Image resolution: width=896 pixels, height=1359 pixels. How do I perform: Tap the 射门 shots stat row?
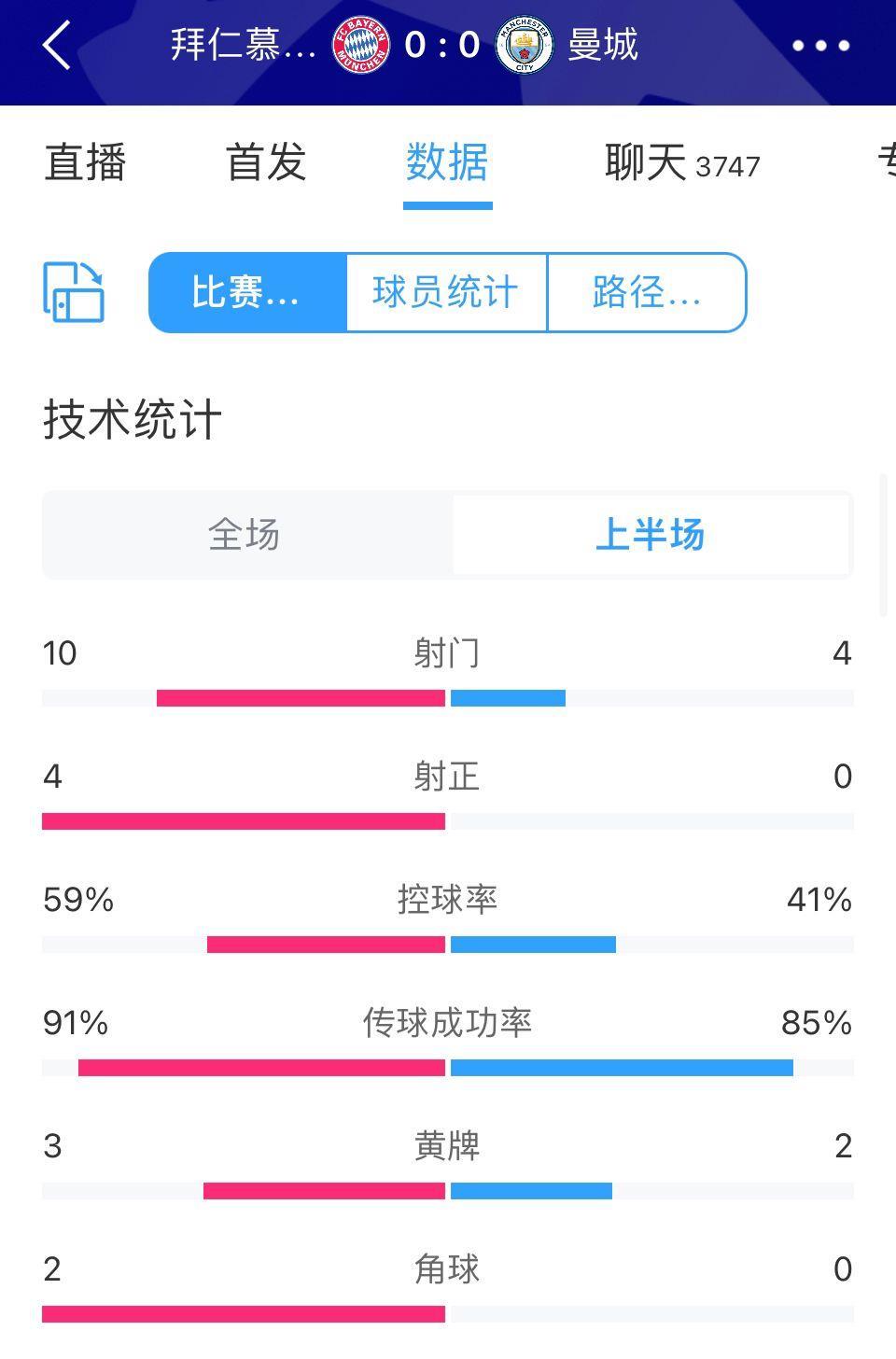click(446, 655)
